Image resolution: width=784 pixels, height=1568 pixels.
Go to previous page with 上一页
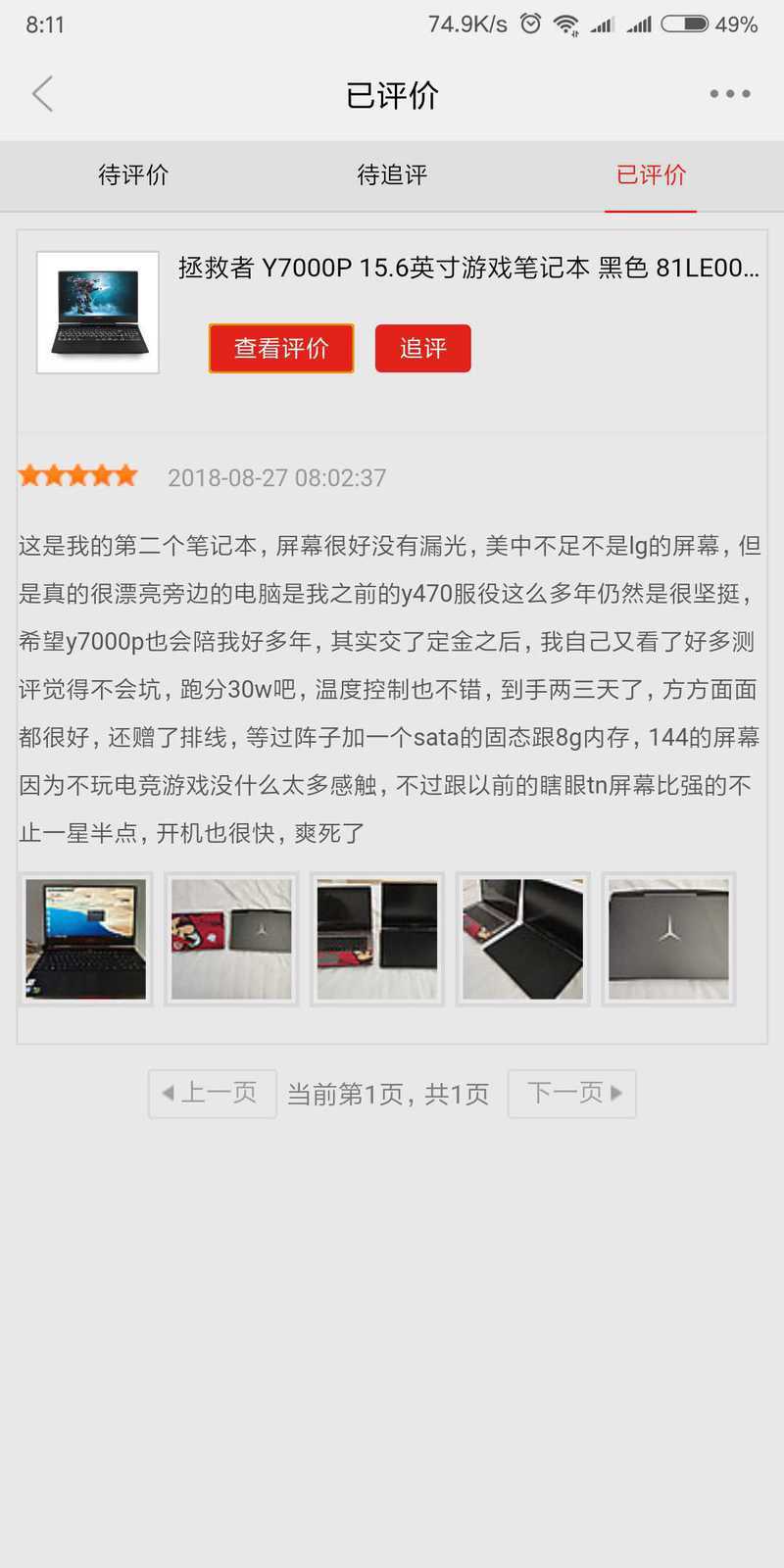point(212,1093)
